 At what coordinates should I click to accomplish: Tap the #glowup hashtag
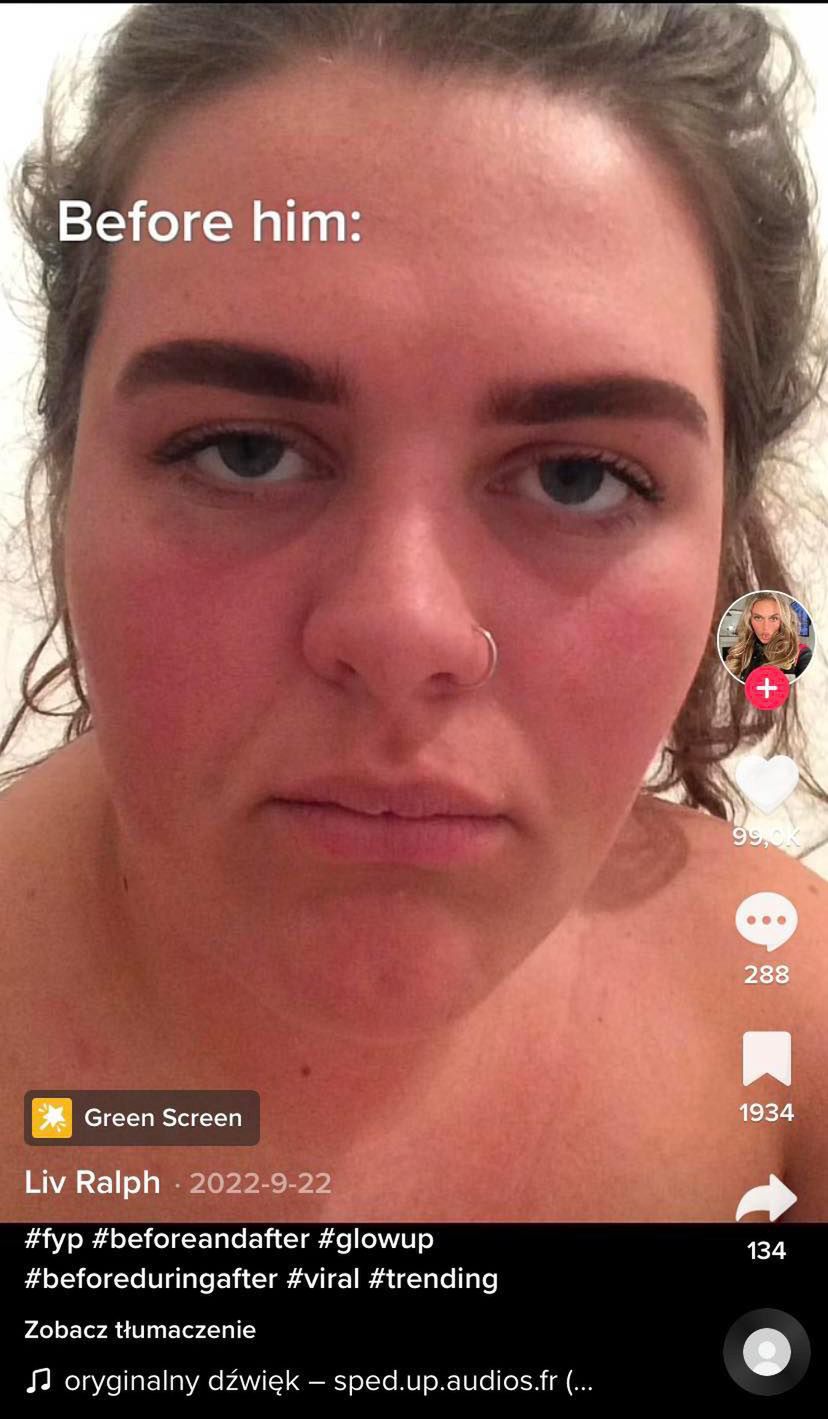click(375, 1239)
